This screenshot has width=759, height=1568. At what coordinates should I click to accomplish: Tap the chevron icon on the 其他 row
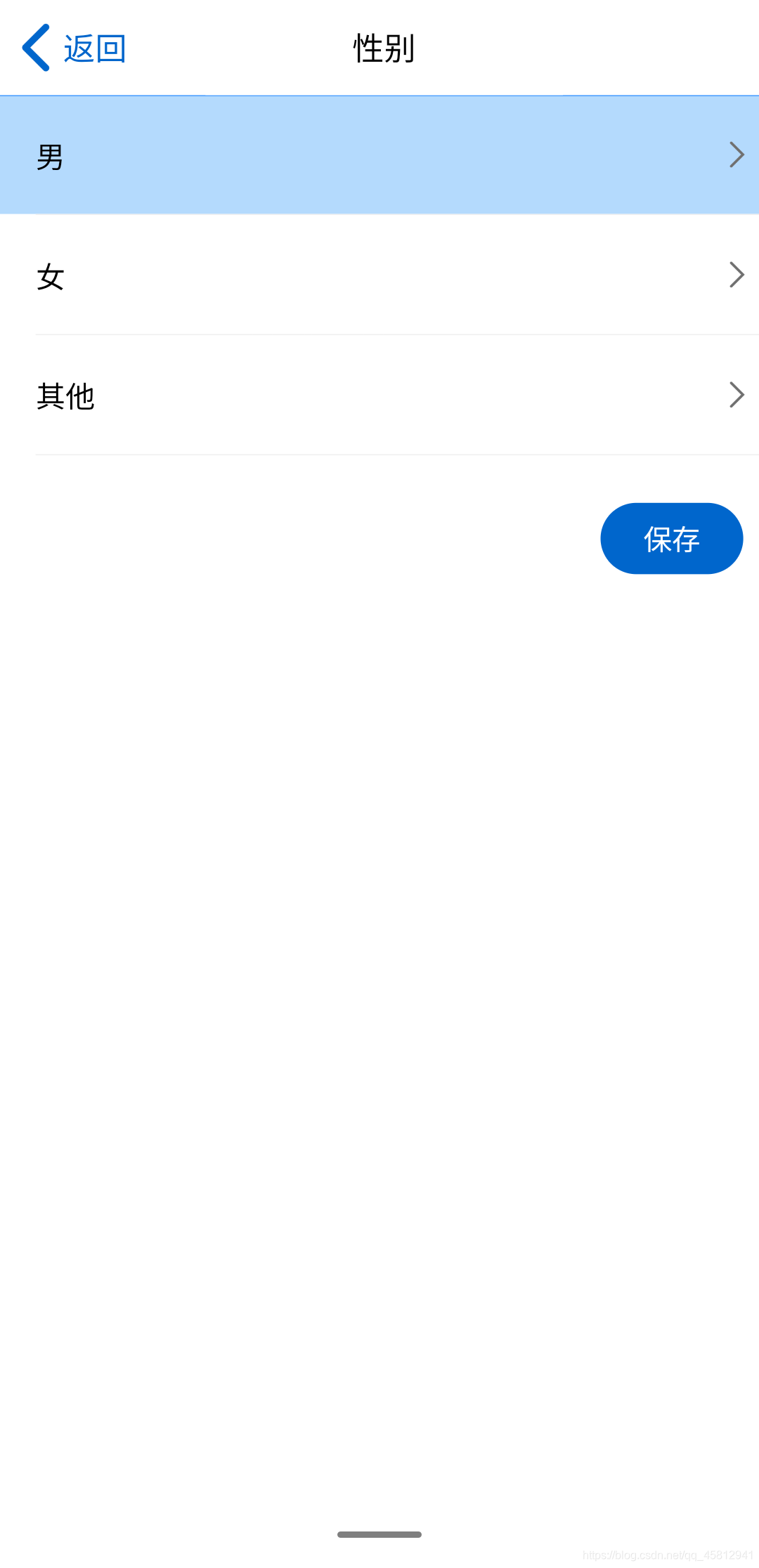[736, 395]
